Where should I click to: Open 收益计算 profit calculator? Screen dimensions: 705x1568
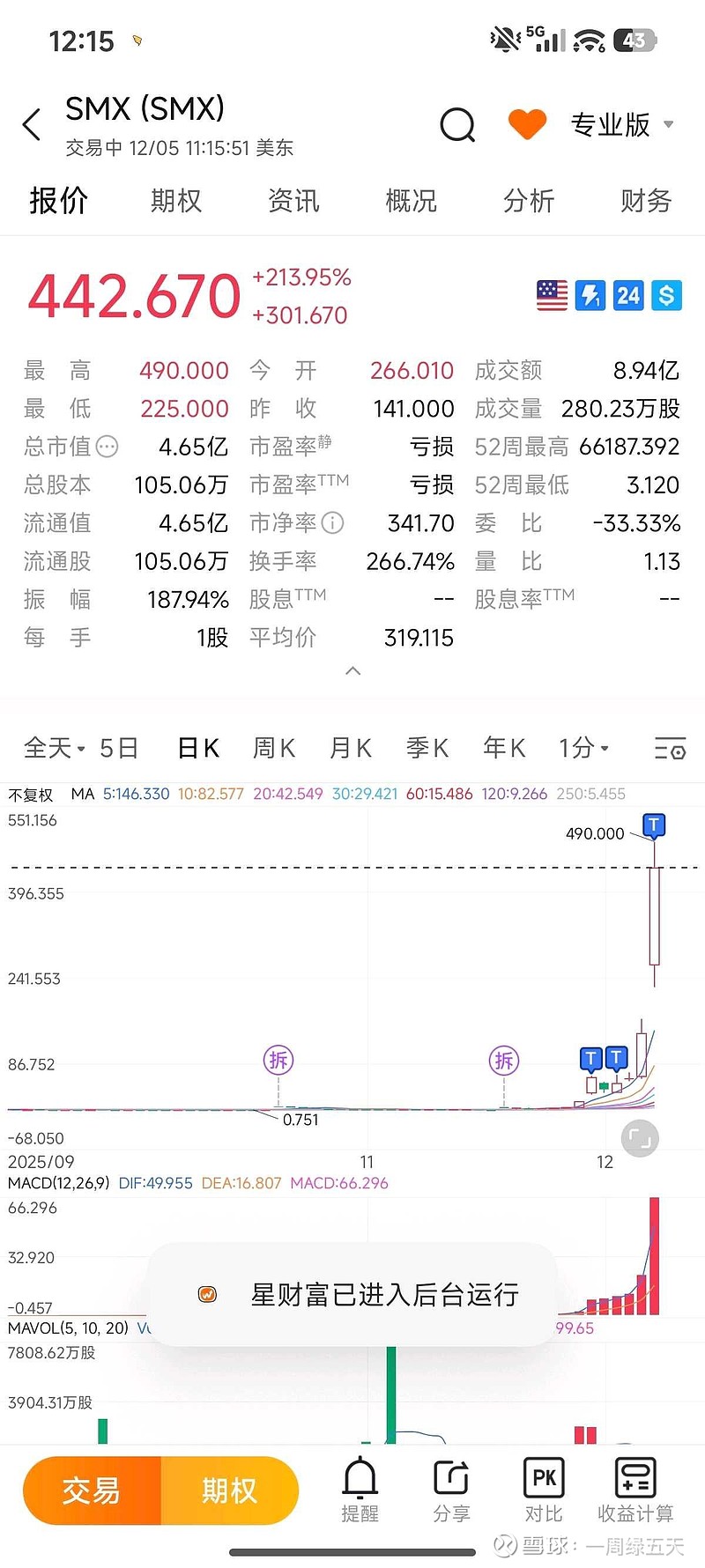coord(635,1490)
